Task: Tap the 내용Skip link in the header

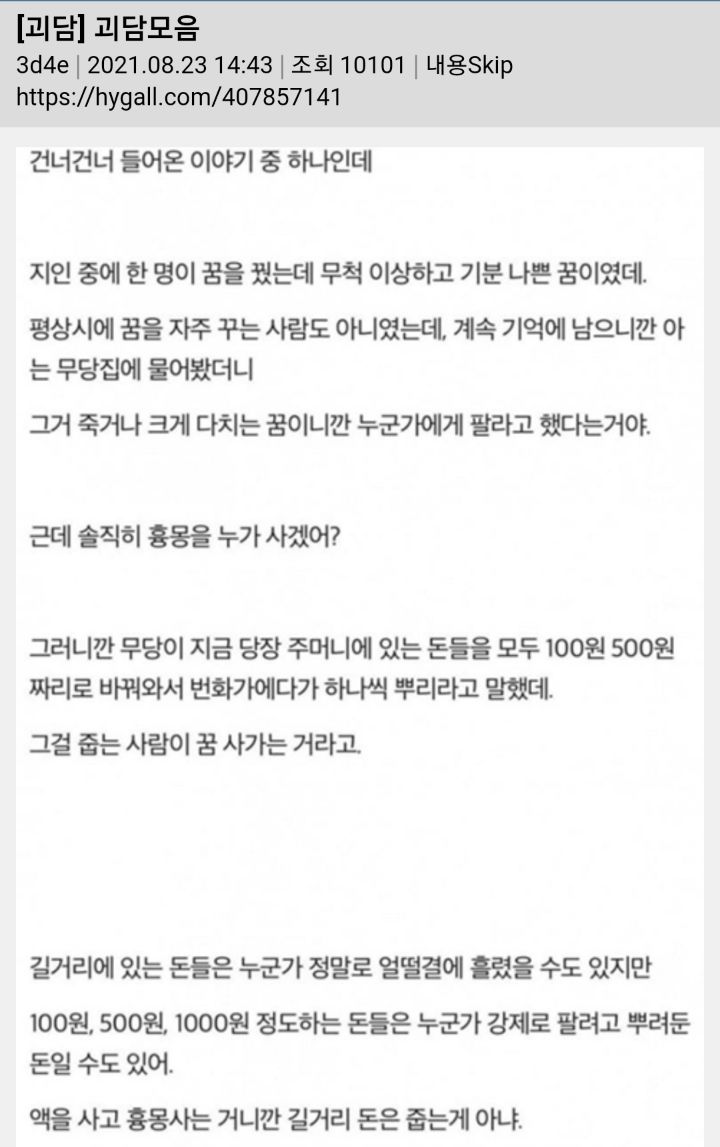Action: pyautogui.click(x=469, y=67)
